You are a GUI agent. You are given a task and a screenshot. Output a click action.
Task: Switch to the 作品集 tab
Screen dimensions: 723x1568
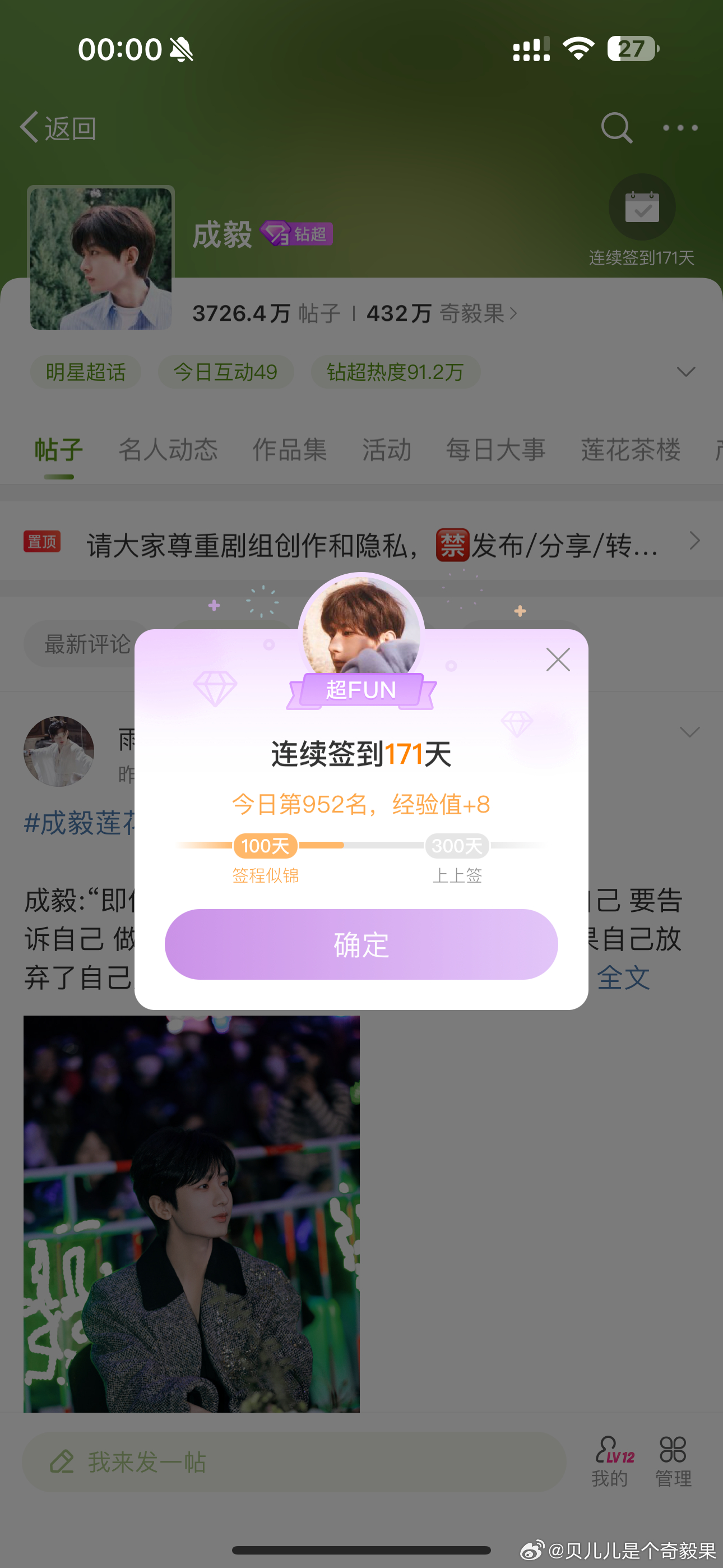pos(290,450)
